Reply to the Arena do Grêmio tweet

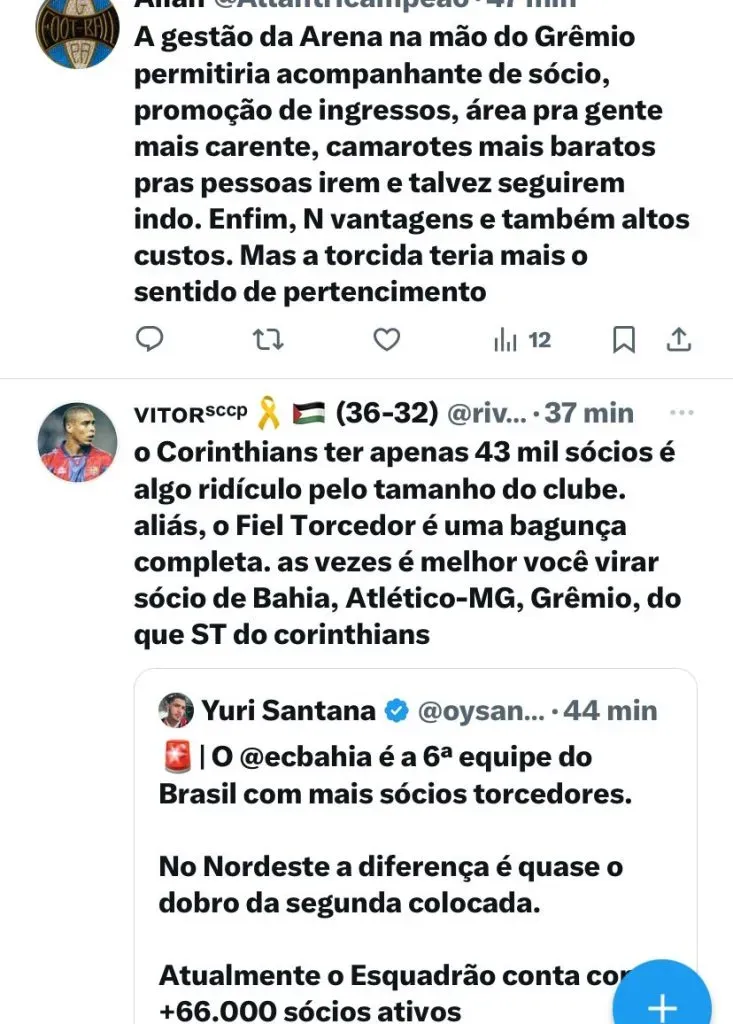[150, 340]
